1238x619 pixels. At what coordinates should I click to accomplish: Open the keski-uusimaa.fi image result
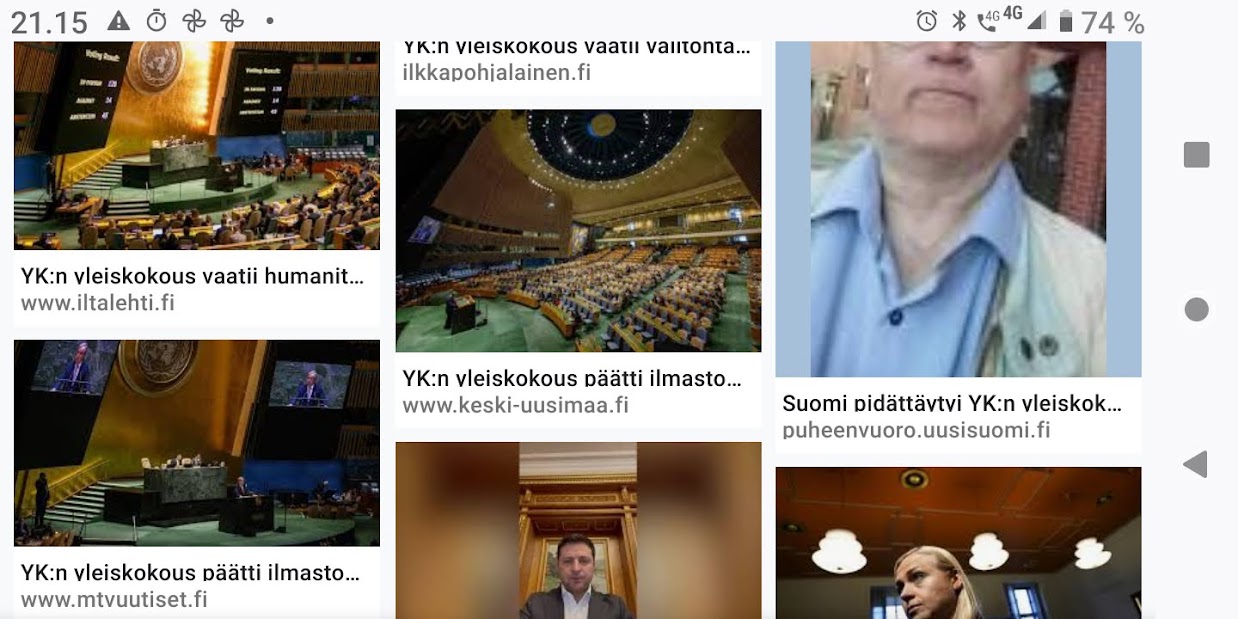tap(578, 231)
